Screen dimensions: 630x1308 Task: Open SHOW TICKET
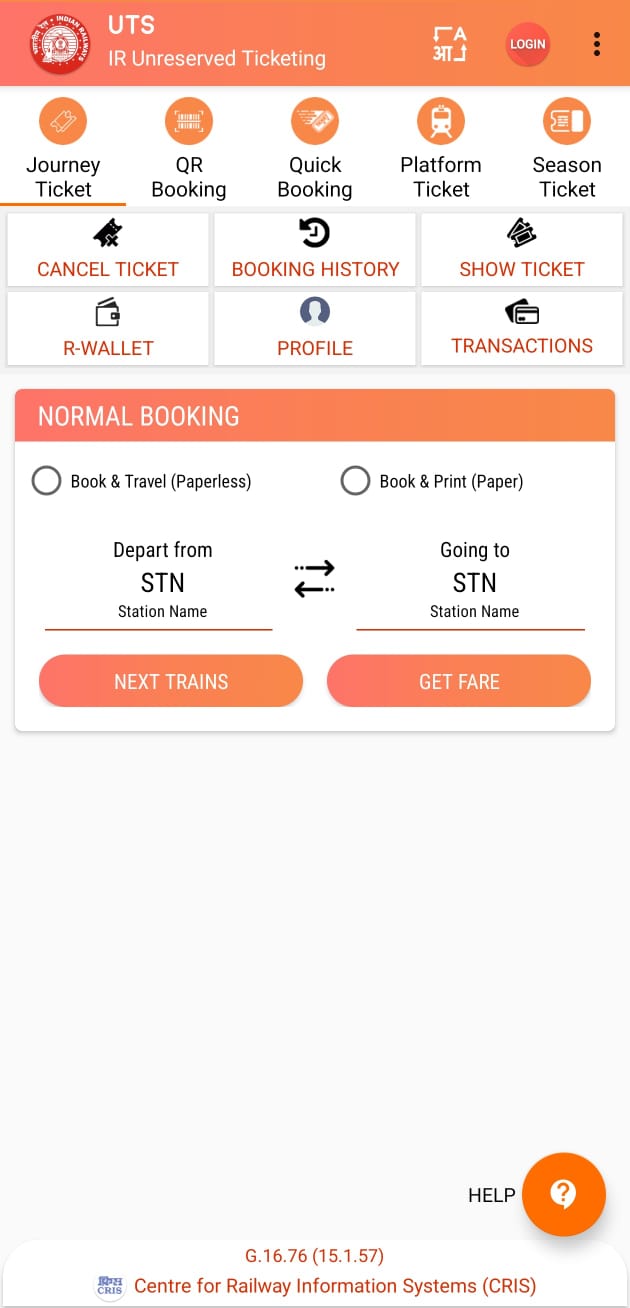521,250
